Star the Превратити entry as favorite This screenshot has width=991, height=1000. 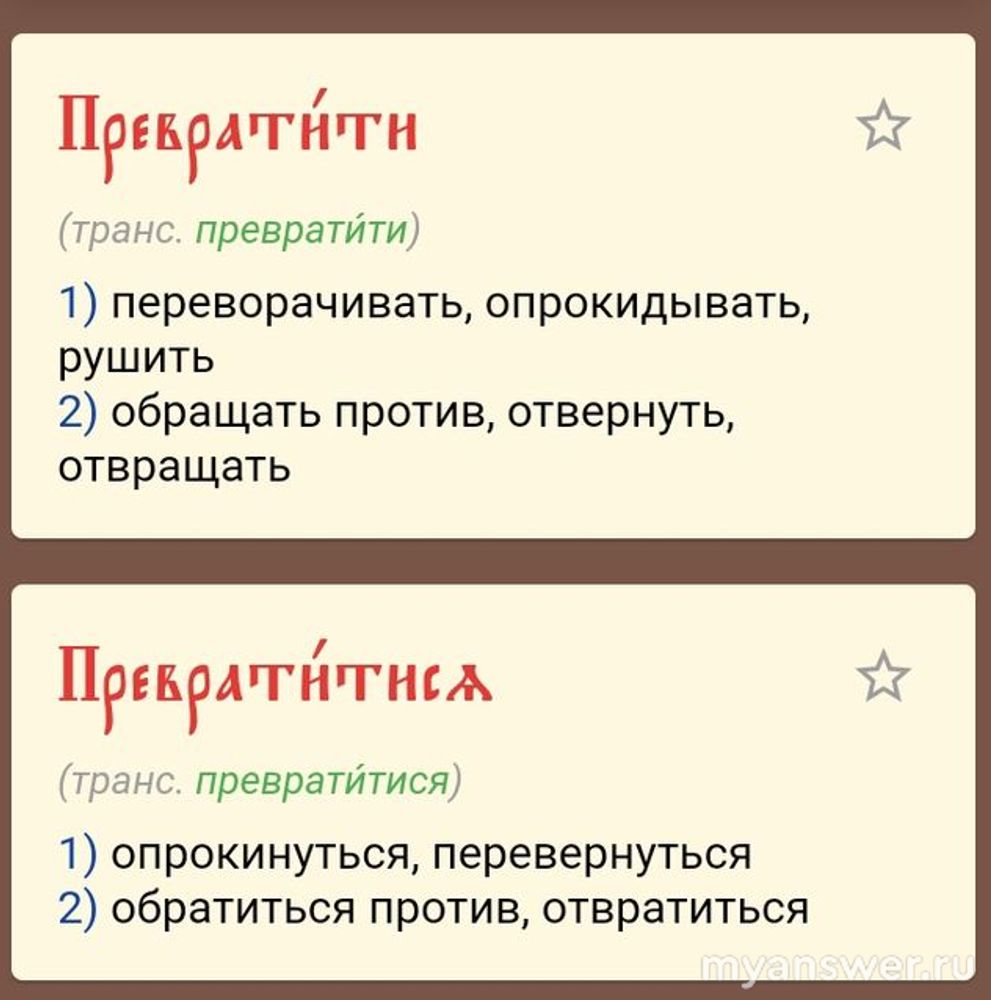(x=884, y=127)
